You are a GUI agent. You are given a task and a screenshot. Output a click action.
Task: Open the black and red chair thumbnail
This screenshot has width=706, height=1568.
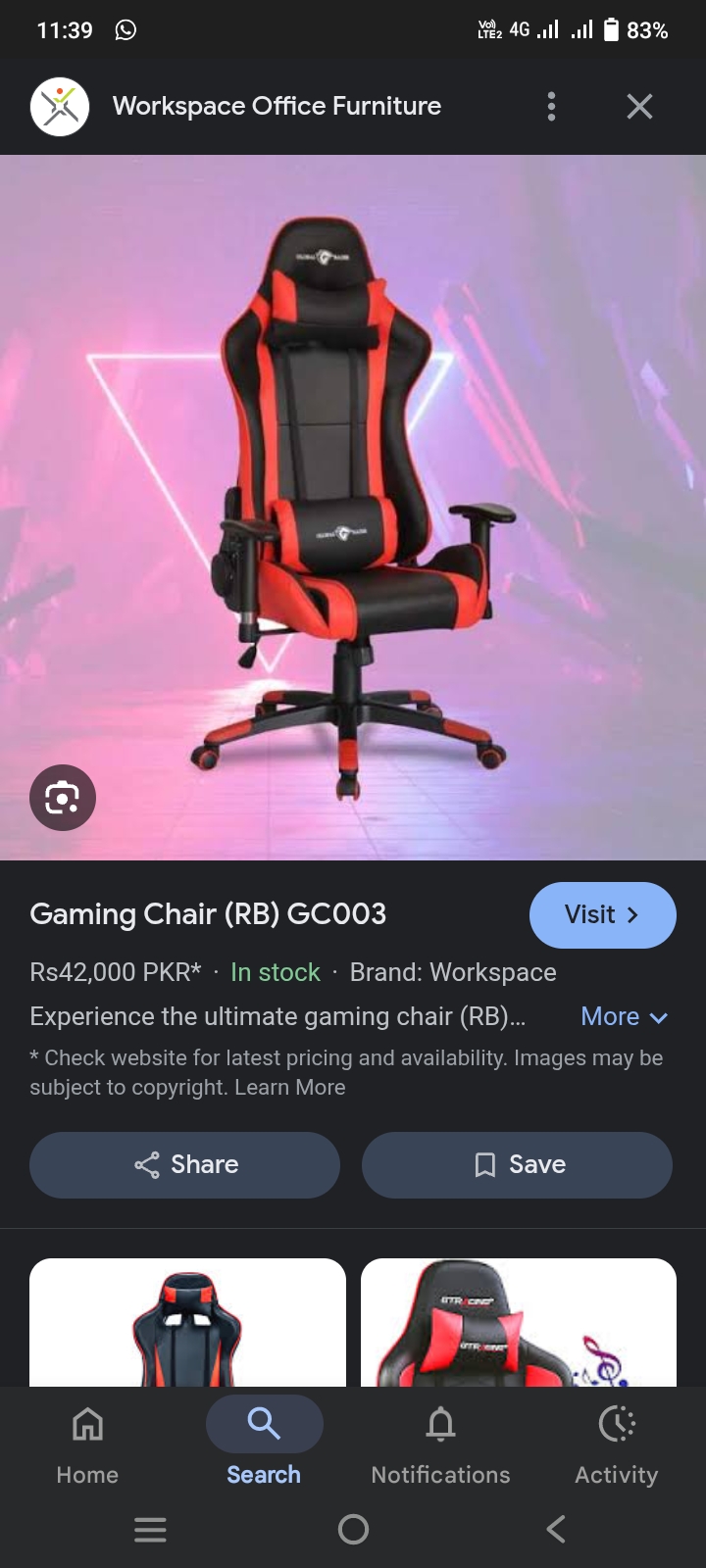pyautogui.click(x=187, y=1323)
